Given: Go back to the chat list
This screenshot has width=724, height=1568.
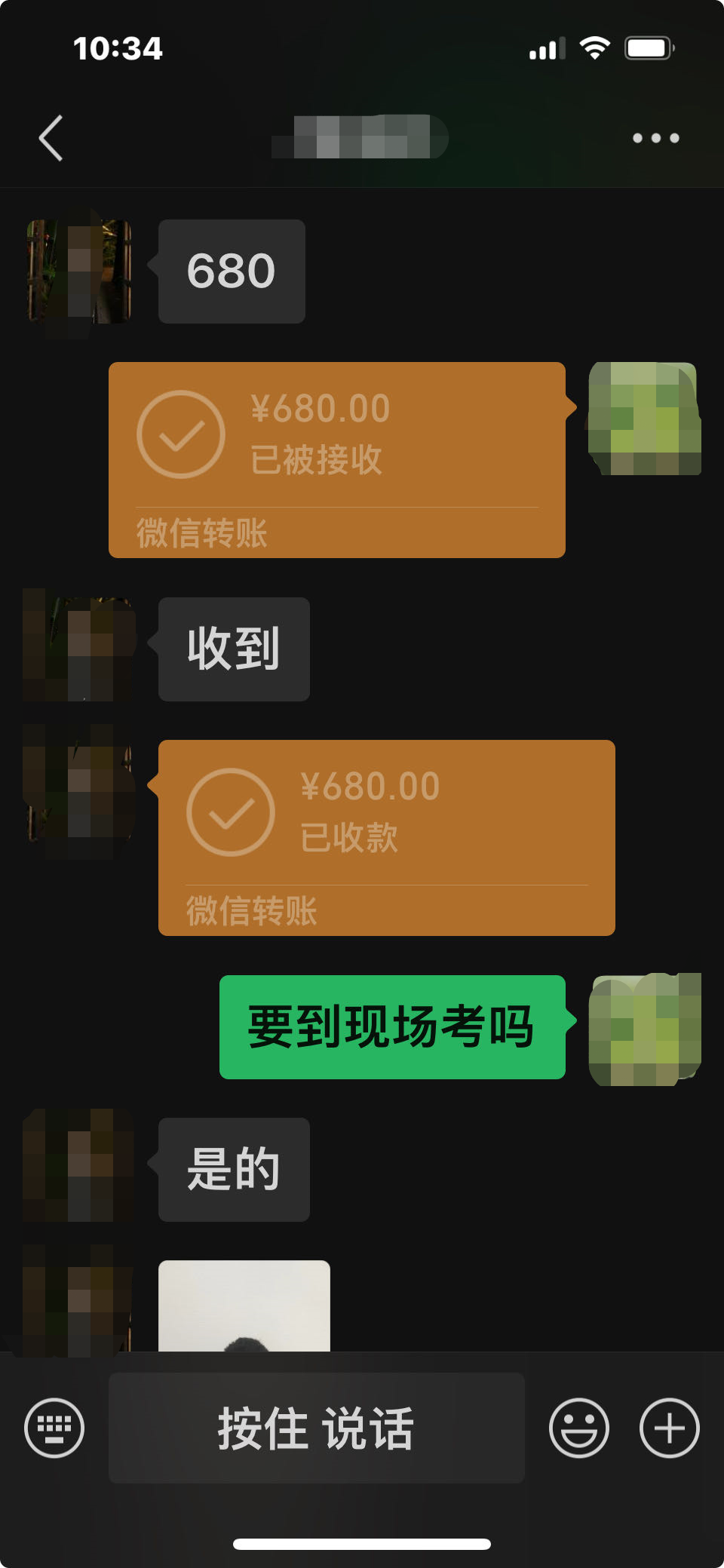Looking at the screenshot, I should pos(51,138).
